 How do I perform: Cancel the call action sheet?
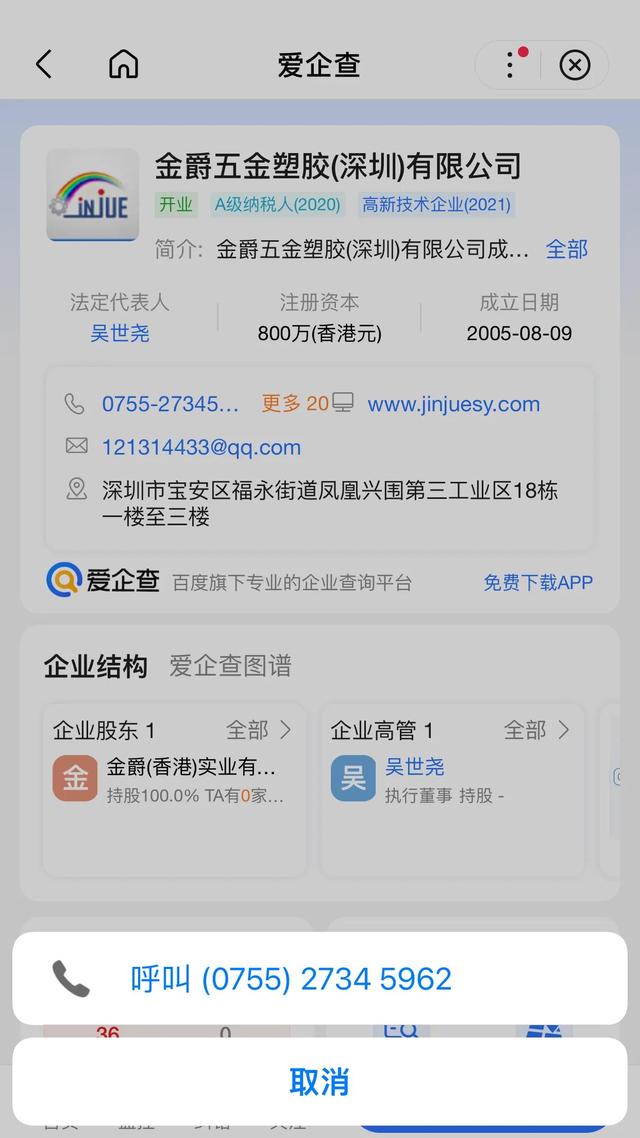pyautogui.click(x=319, y=1081)
